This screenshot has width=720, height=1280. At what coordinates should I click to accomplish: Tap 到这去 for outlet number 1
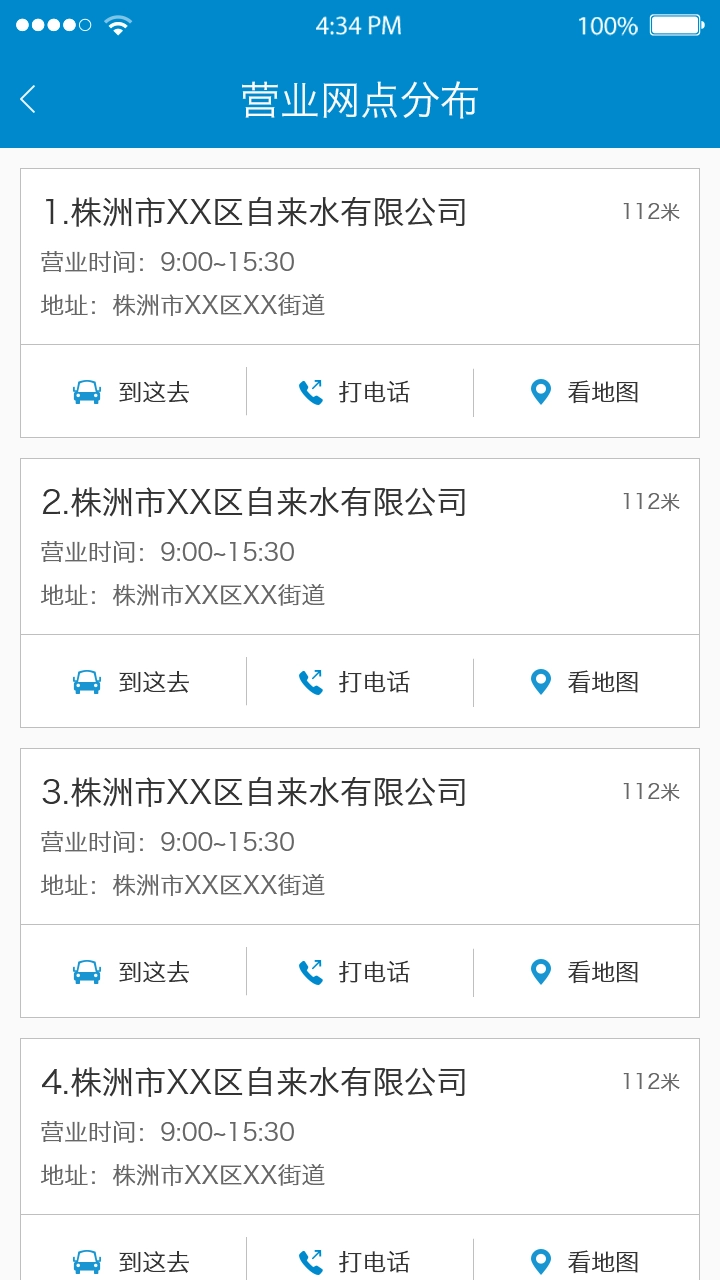click(133, 392)
